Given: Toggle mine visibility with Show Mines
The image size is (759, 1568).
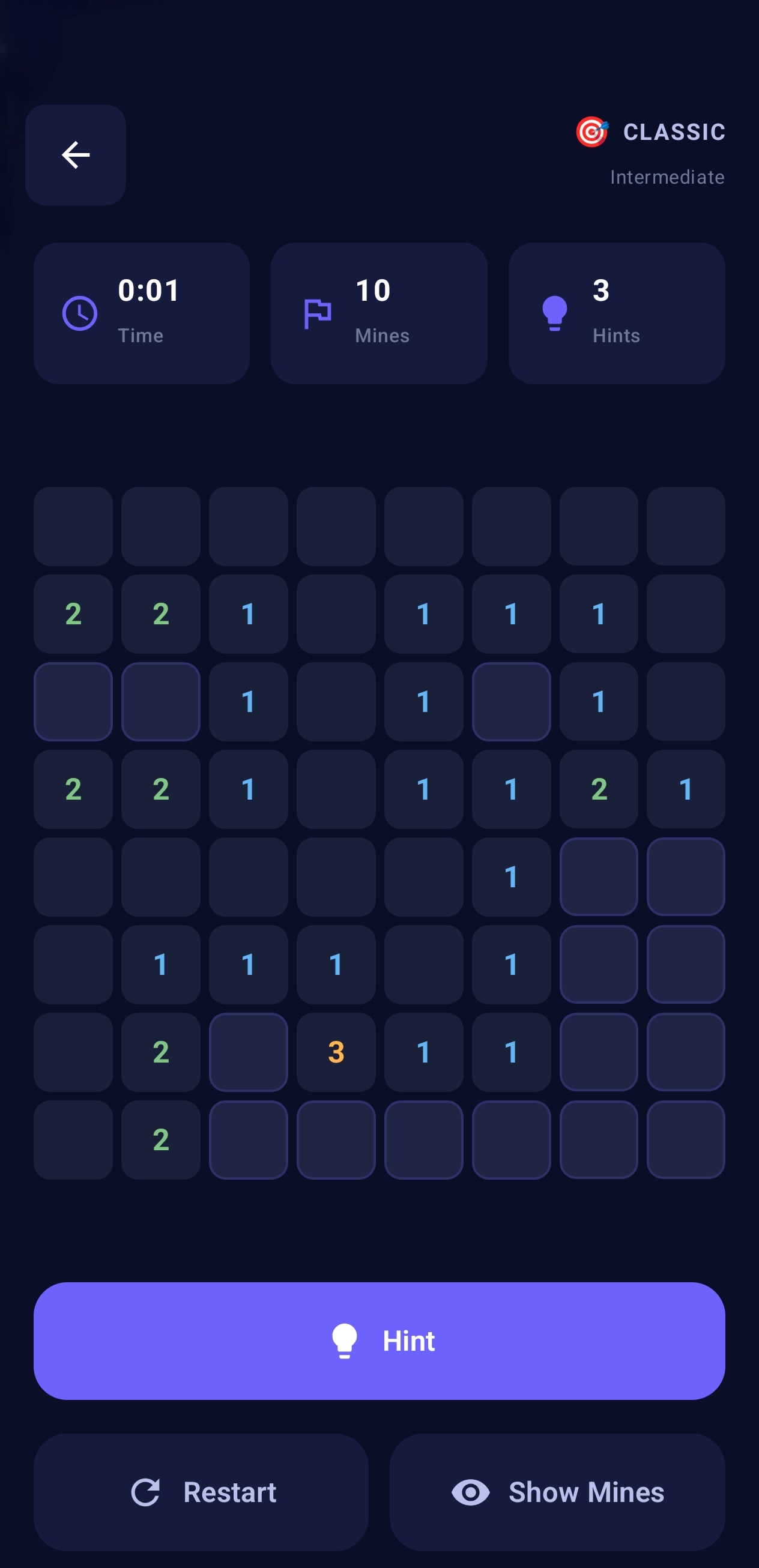Looking at the screenshot, I should click(x=558, y=1492).
